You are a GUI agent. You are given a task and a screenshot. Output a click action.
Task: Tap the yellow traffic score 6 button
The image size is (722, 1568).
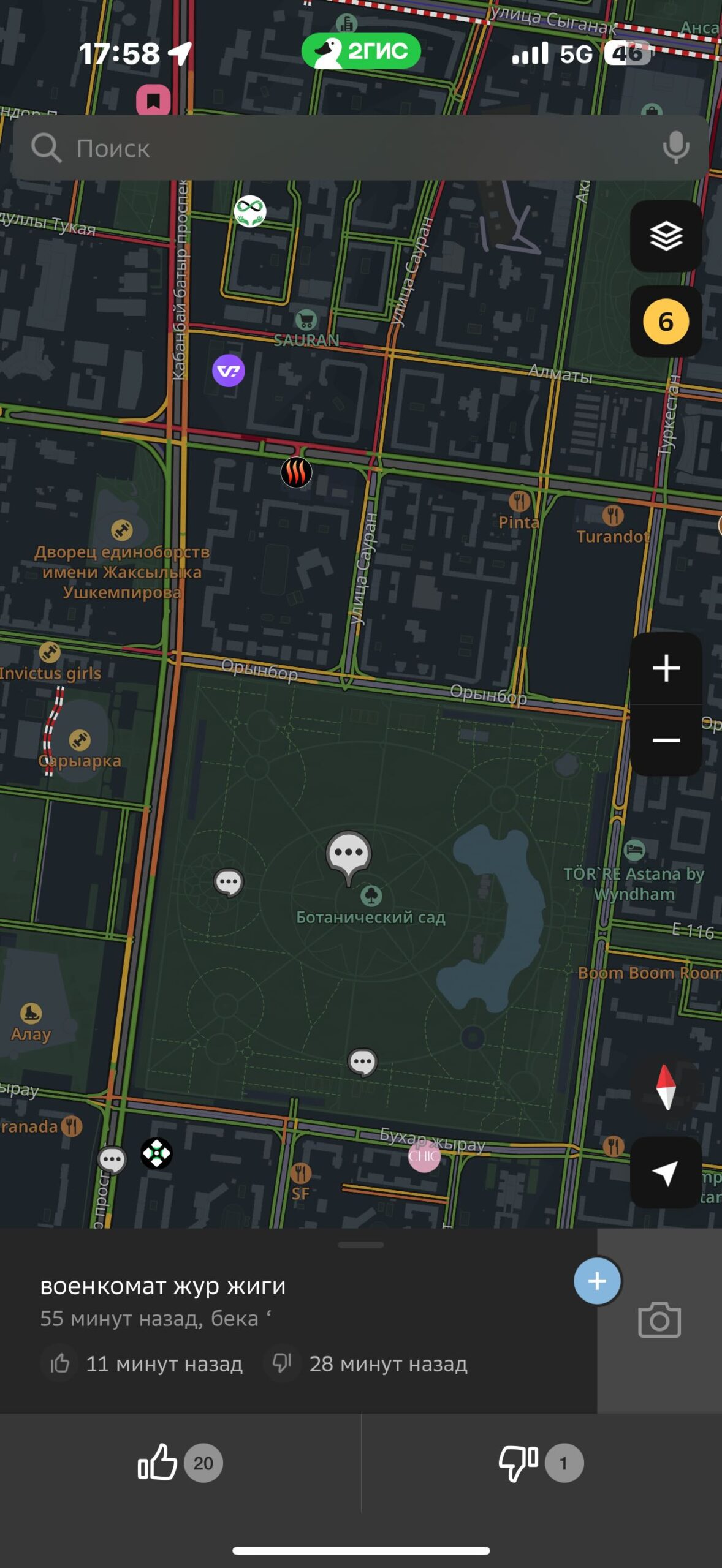(x=666, y=322)
